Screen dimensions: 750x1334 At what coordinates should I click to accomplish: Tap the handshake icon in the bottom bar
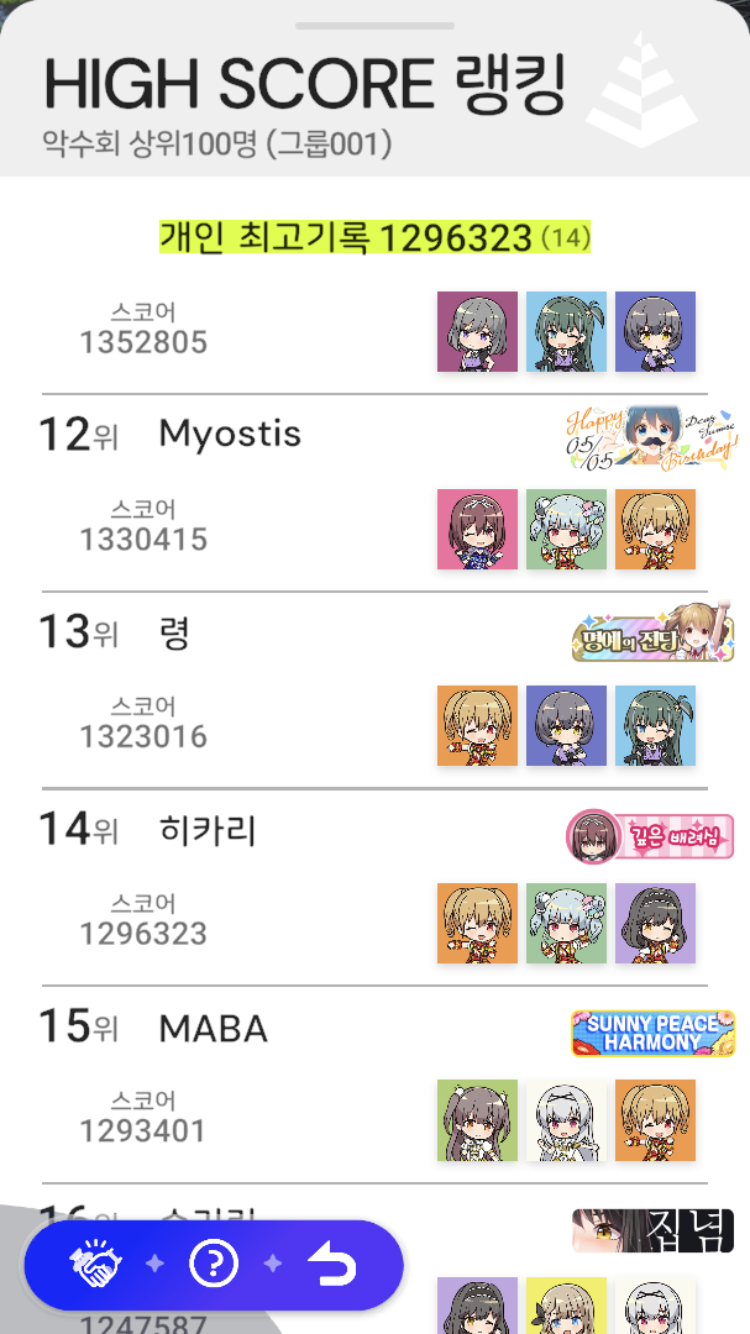(97, 1265)
